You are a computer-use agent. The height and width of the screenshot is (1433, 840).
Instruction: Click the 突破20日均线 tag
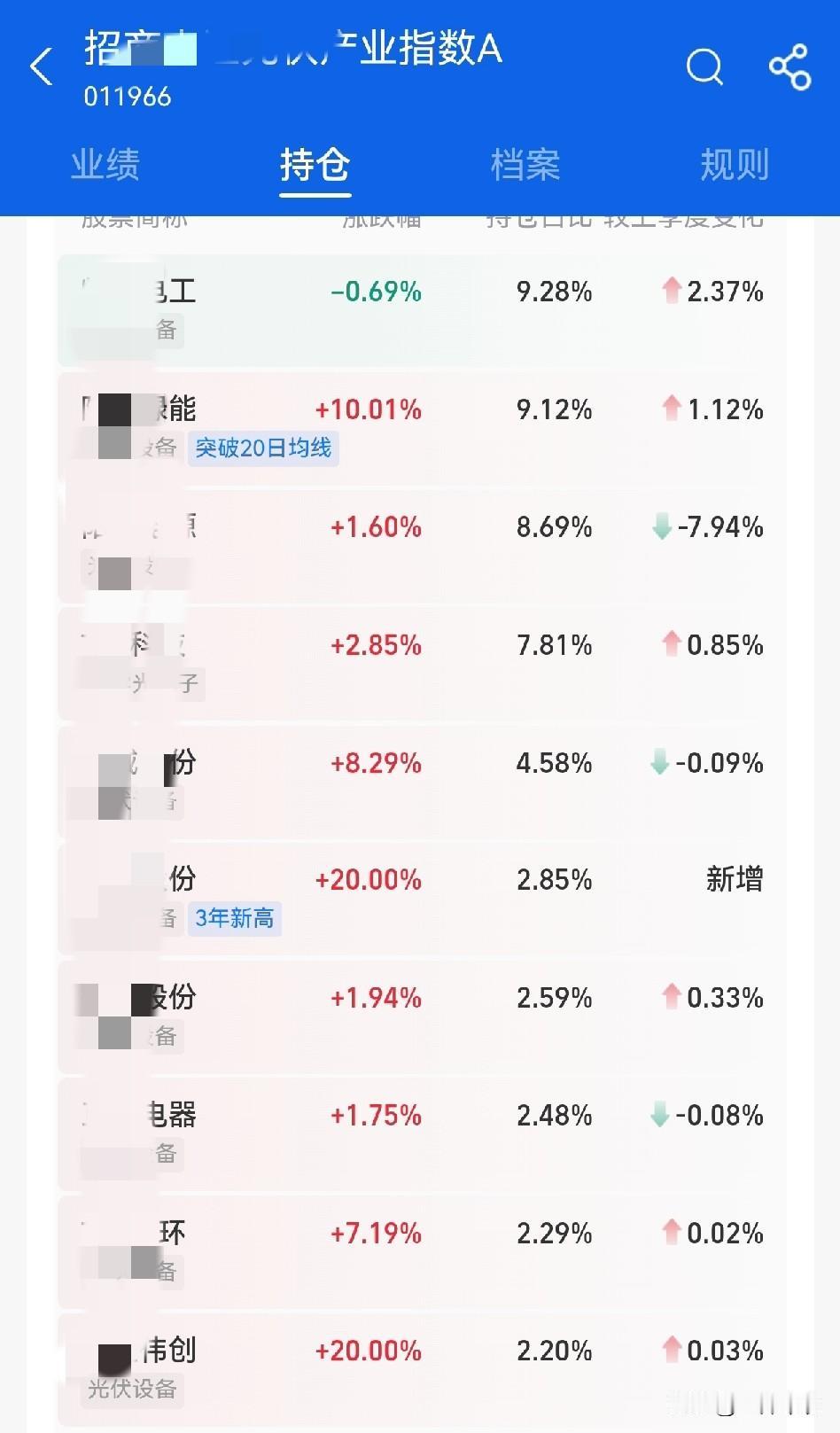pyautogui.click(x=263, y=449)
